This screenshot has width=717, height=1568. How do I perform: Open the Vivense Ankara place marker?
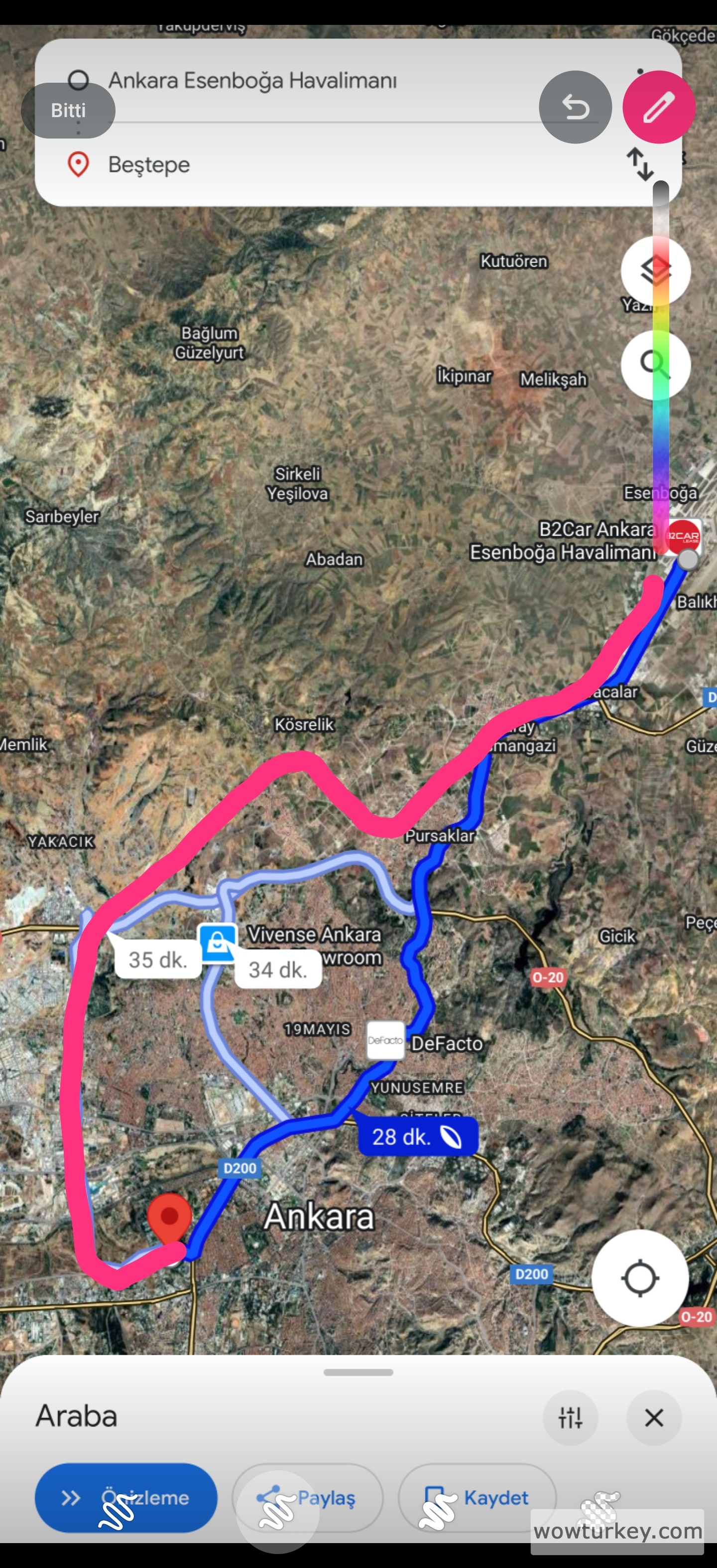pyautogui.click(x=218, y=943)
